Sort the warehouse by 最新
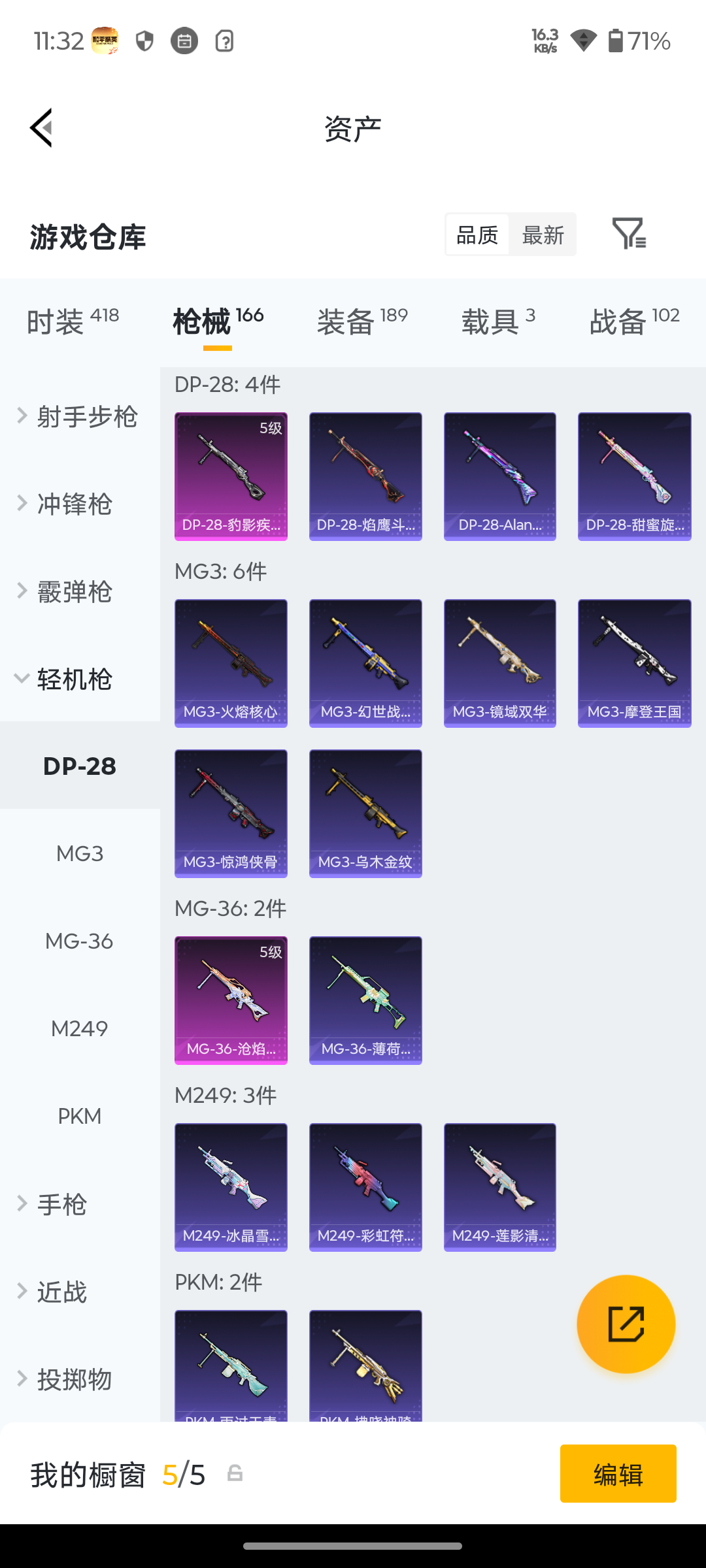Viewport: 706px width, 1568px height. click(543, 235)
